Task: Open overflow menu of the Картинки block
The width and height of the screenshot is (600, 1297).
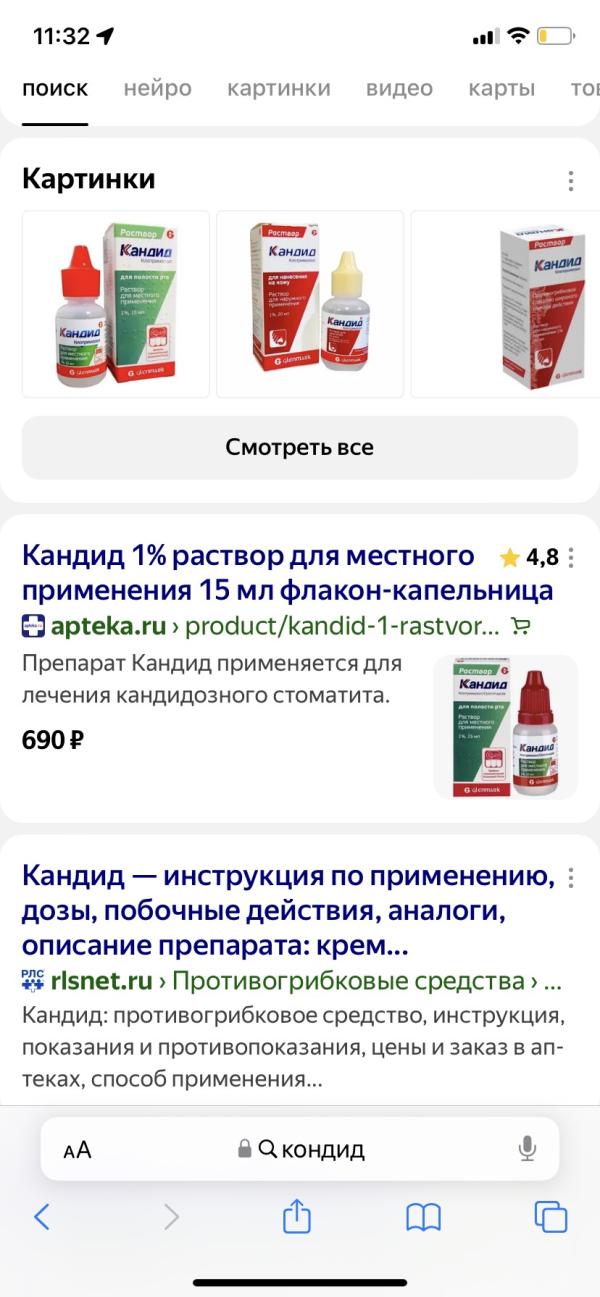Action: click(571, 181)
